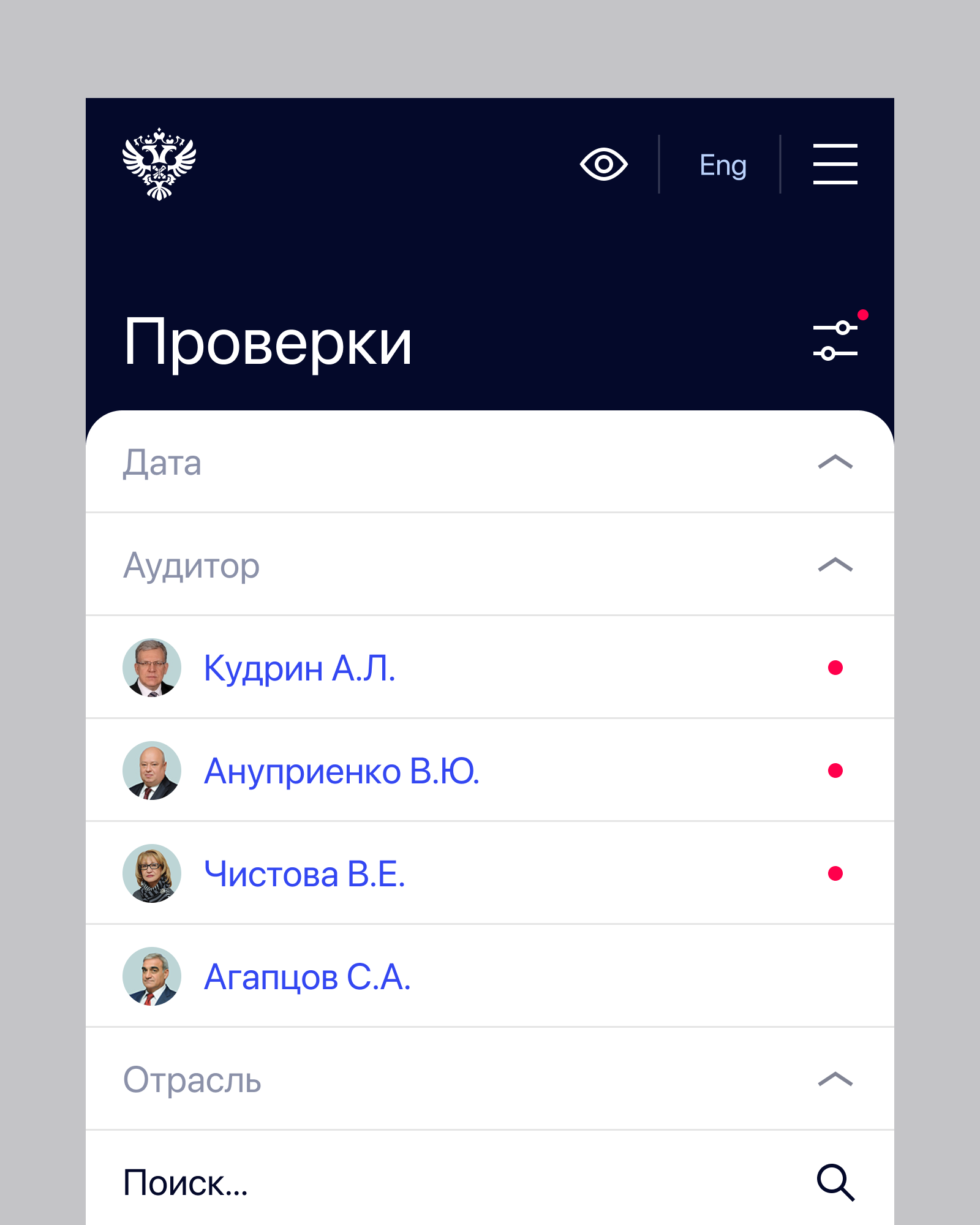
Task: Open the hamburger menu
Action: coord(835,164)
